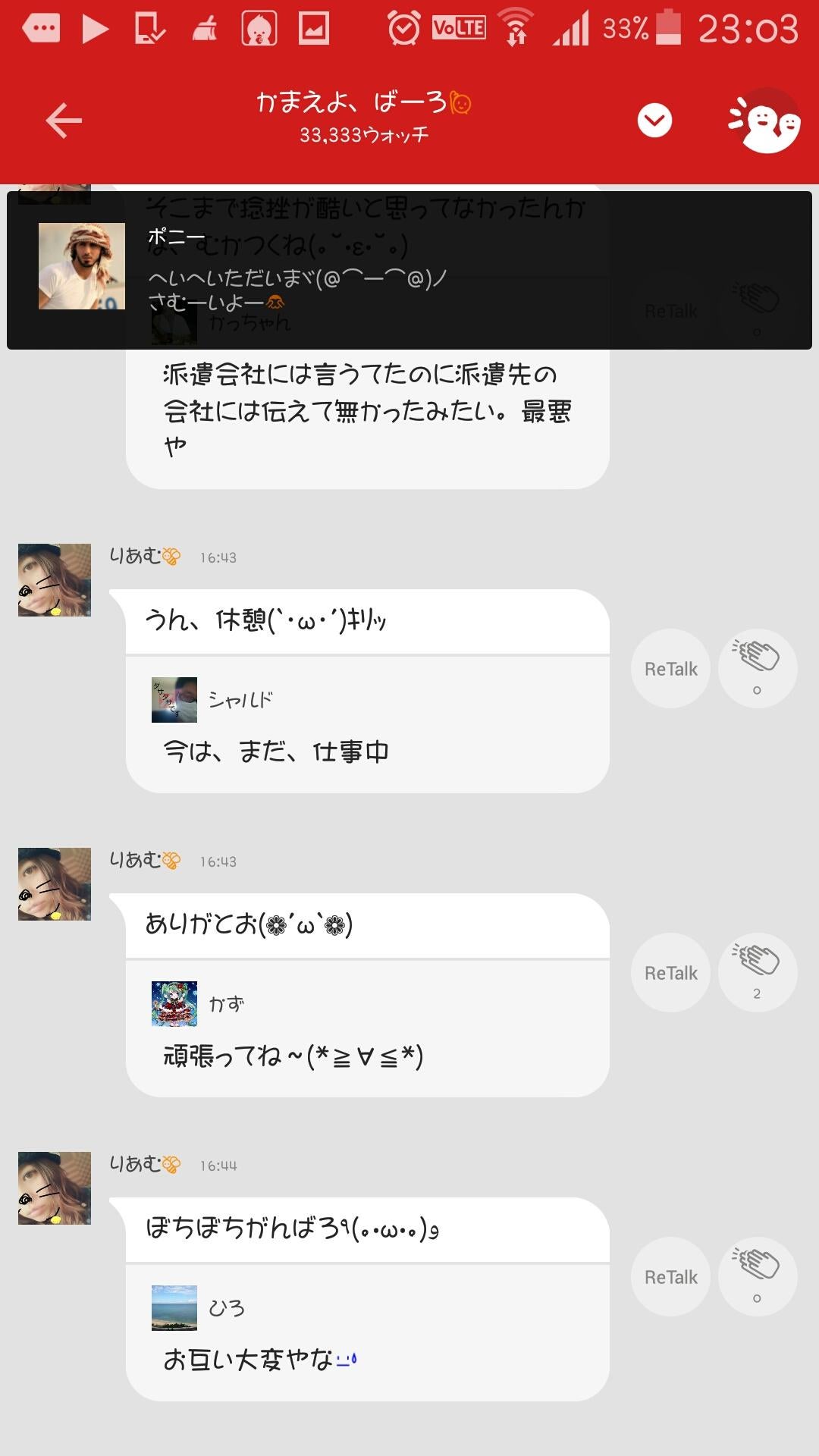Tap ReTalk on the ありがとお message
This screenshot has height=1456, width=819.
tap(670, 972)
